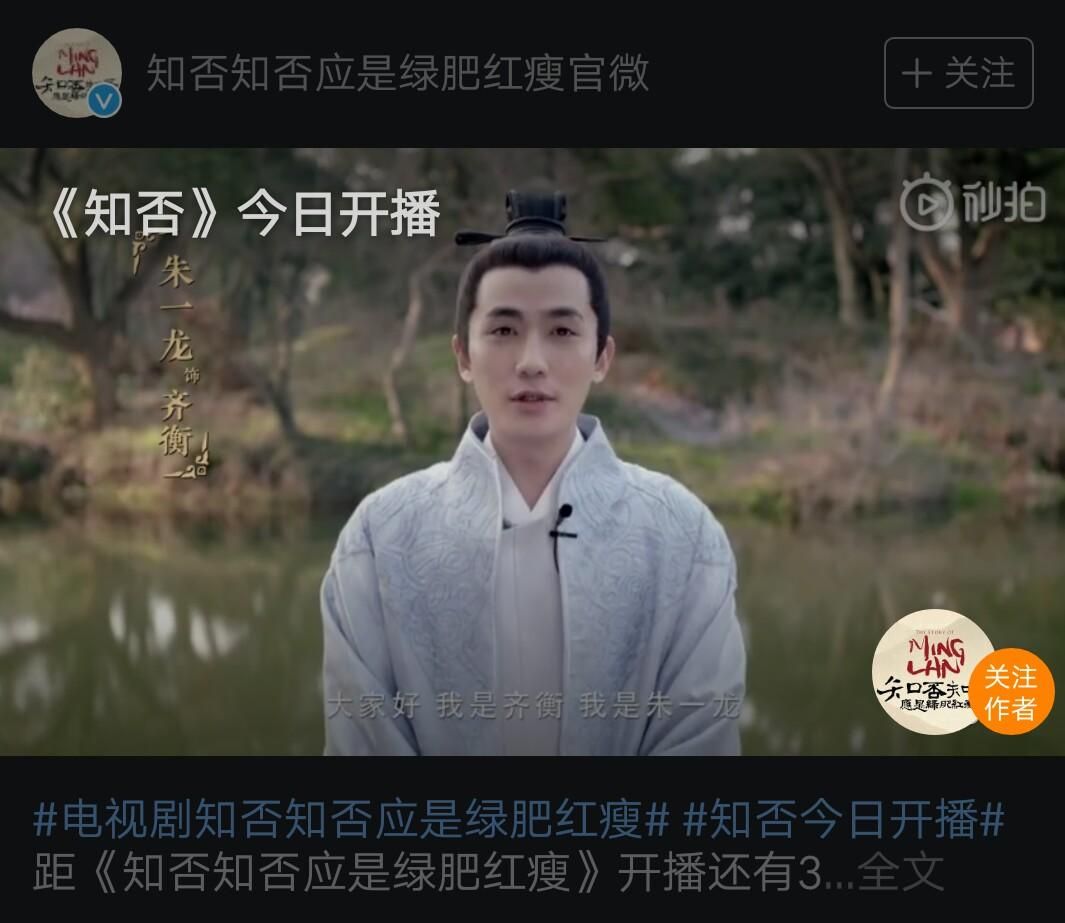The height and width of the screenshot is (923, 1065).
Task: Play the 《知否》今日开播 video
Action: pyautogui.click(x=532, y=452)
